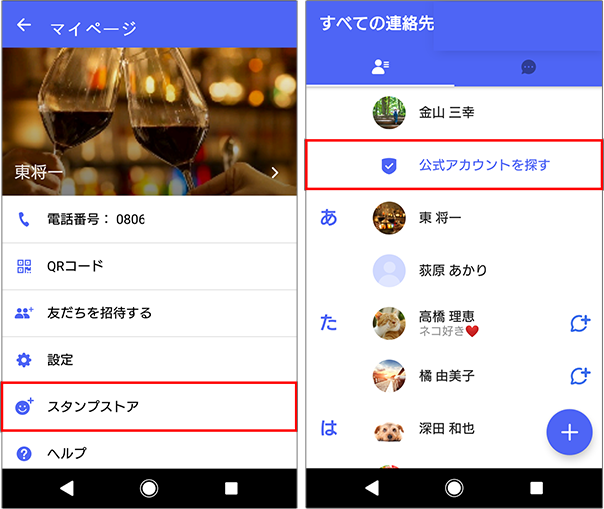
Task: Go back from マイページ with the arrow
Action: coord(25,26)
